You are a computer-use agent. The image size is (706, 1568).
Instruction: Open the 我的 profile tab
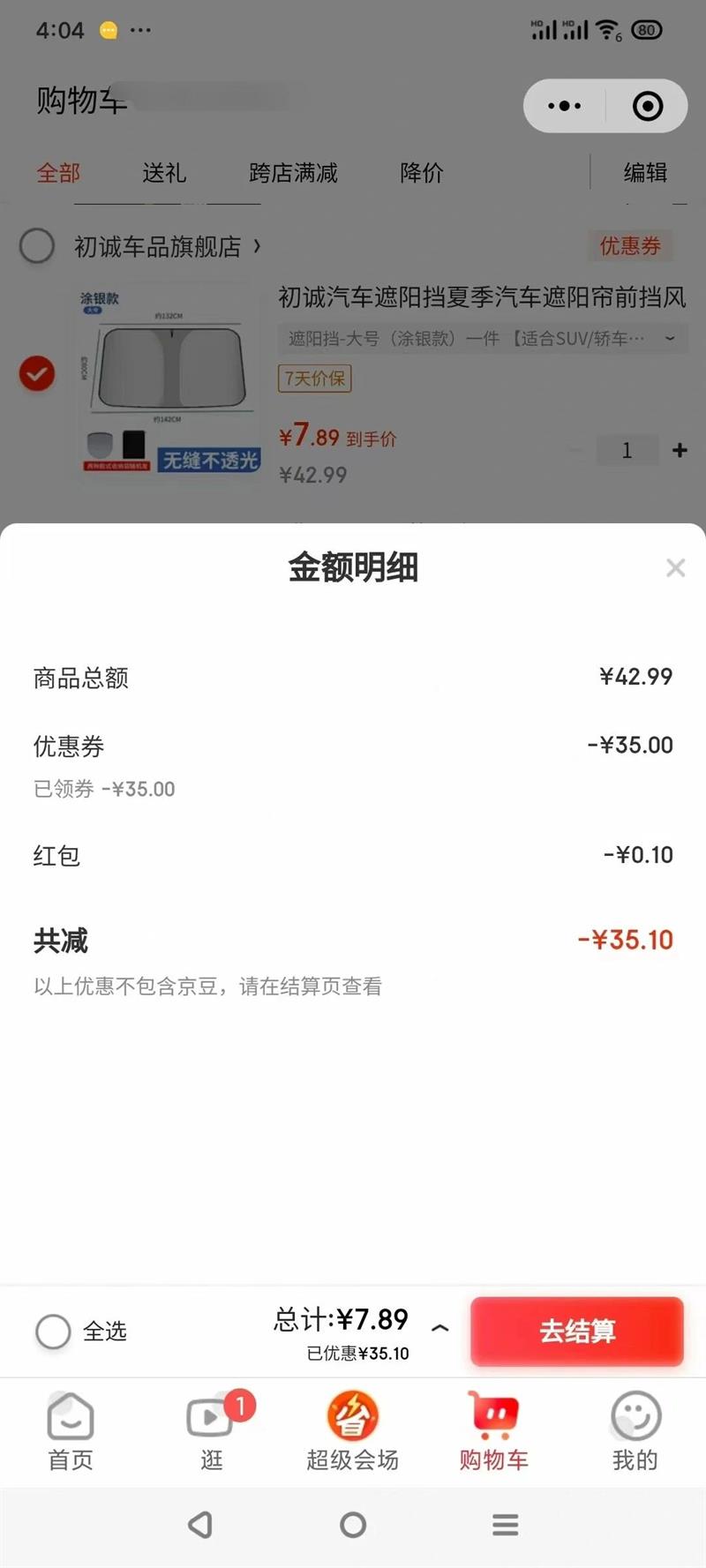[635, 1431]
